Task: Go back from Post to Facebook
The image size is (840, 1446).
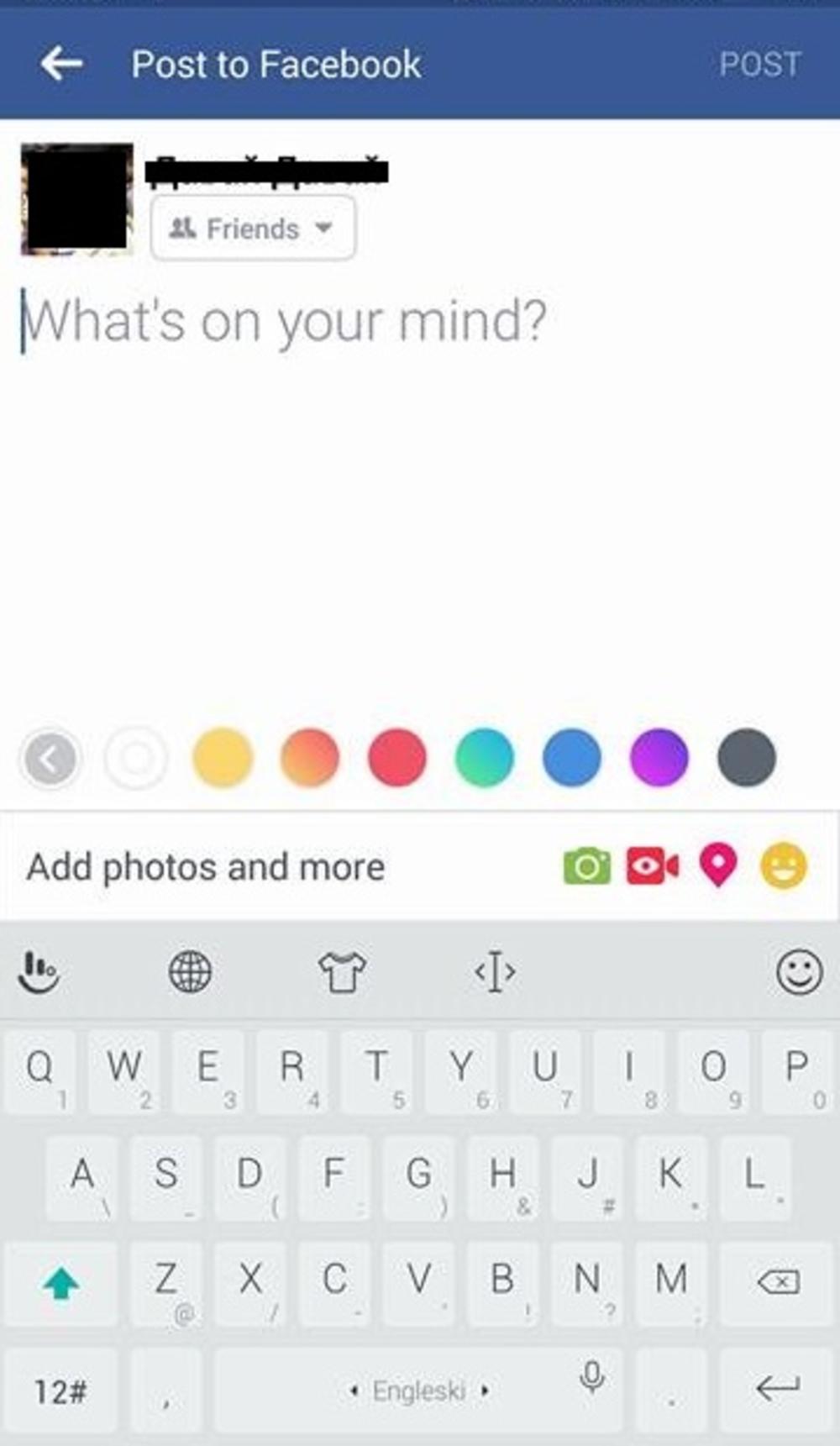Action: [62, 64]
